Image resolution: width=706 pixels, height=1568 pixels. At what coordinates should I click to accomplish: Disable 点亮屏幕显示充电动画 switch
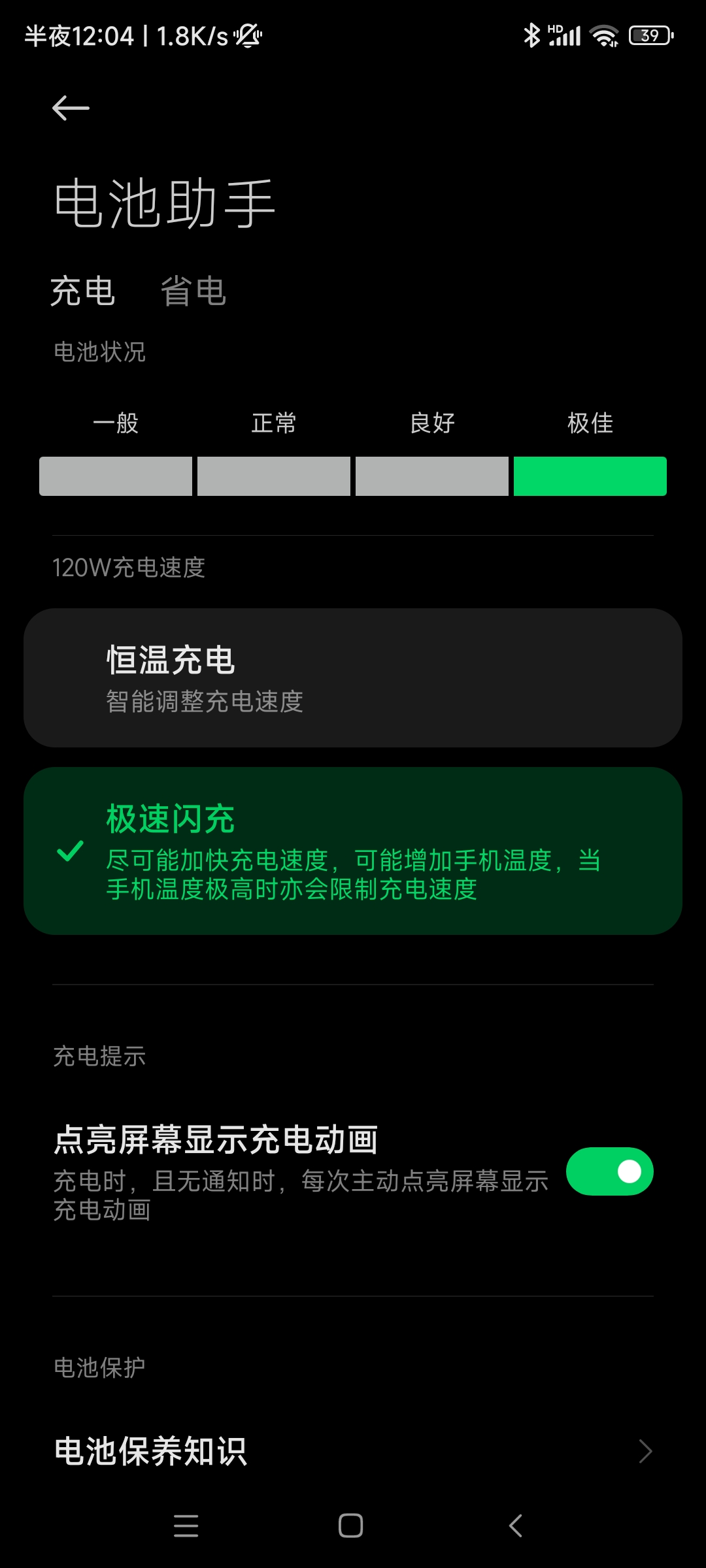(609, 1171)
